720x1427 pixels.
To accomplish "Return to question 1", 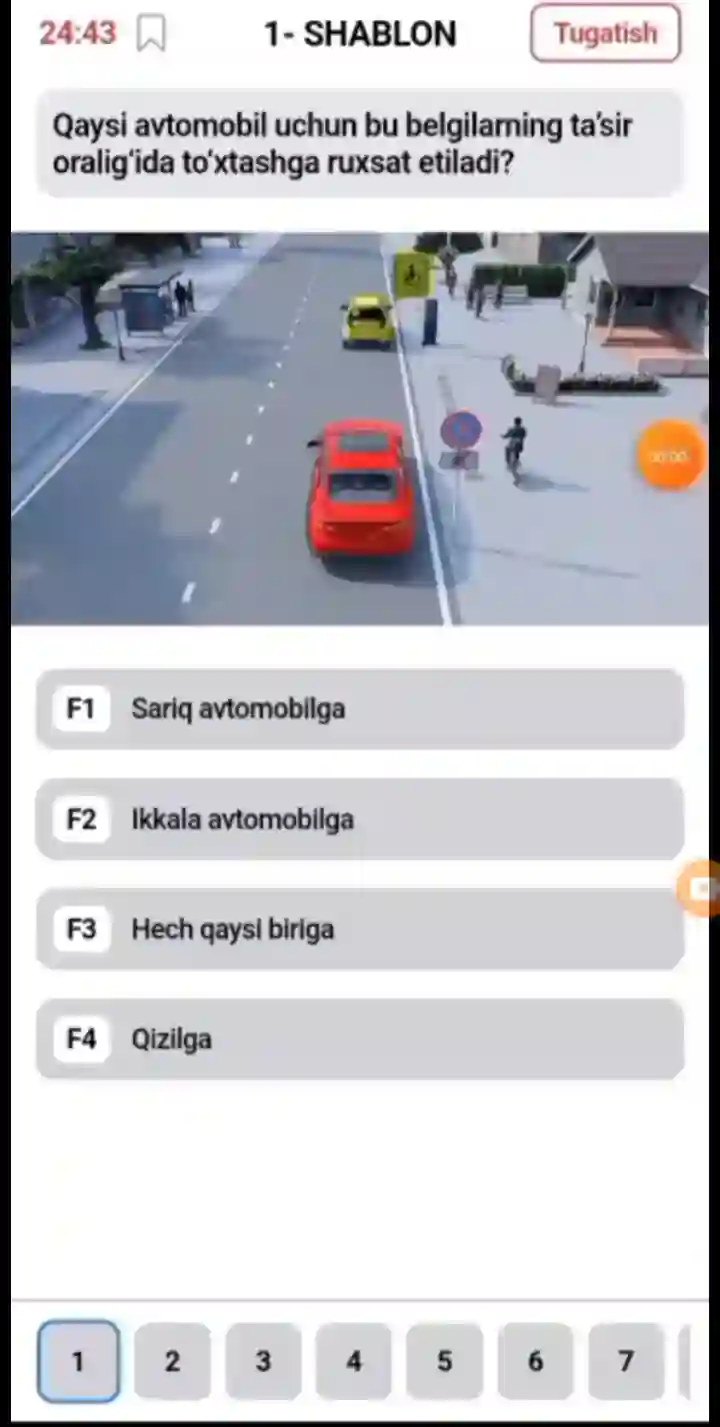I will tap(78, 1361).
